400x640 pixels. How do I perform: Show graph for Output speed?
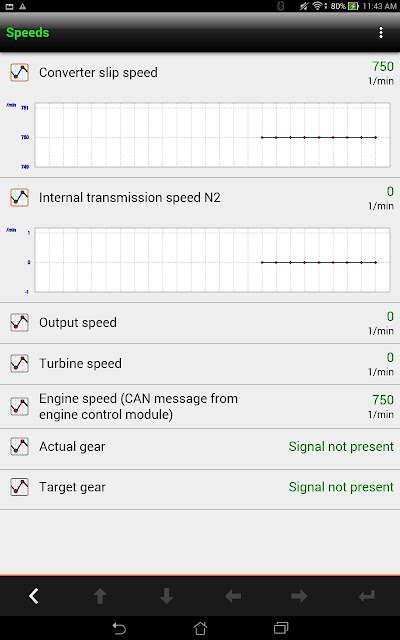click(19, 322)
